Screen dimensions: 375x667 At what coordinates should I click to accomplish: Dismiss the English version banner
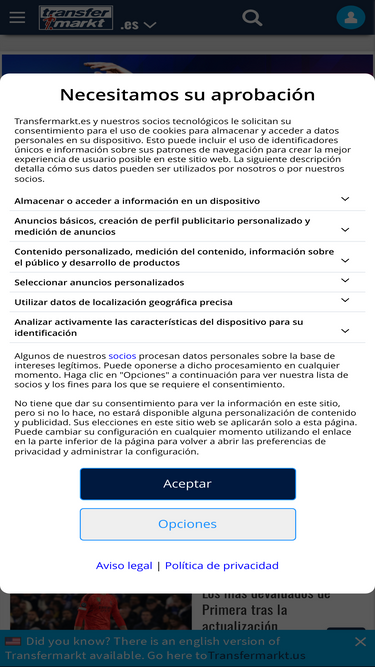click(360, 641)
